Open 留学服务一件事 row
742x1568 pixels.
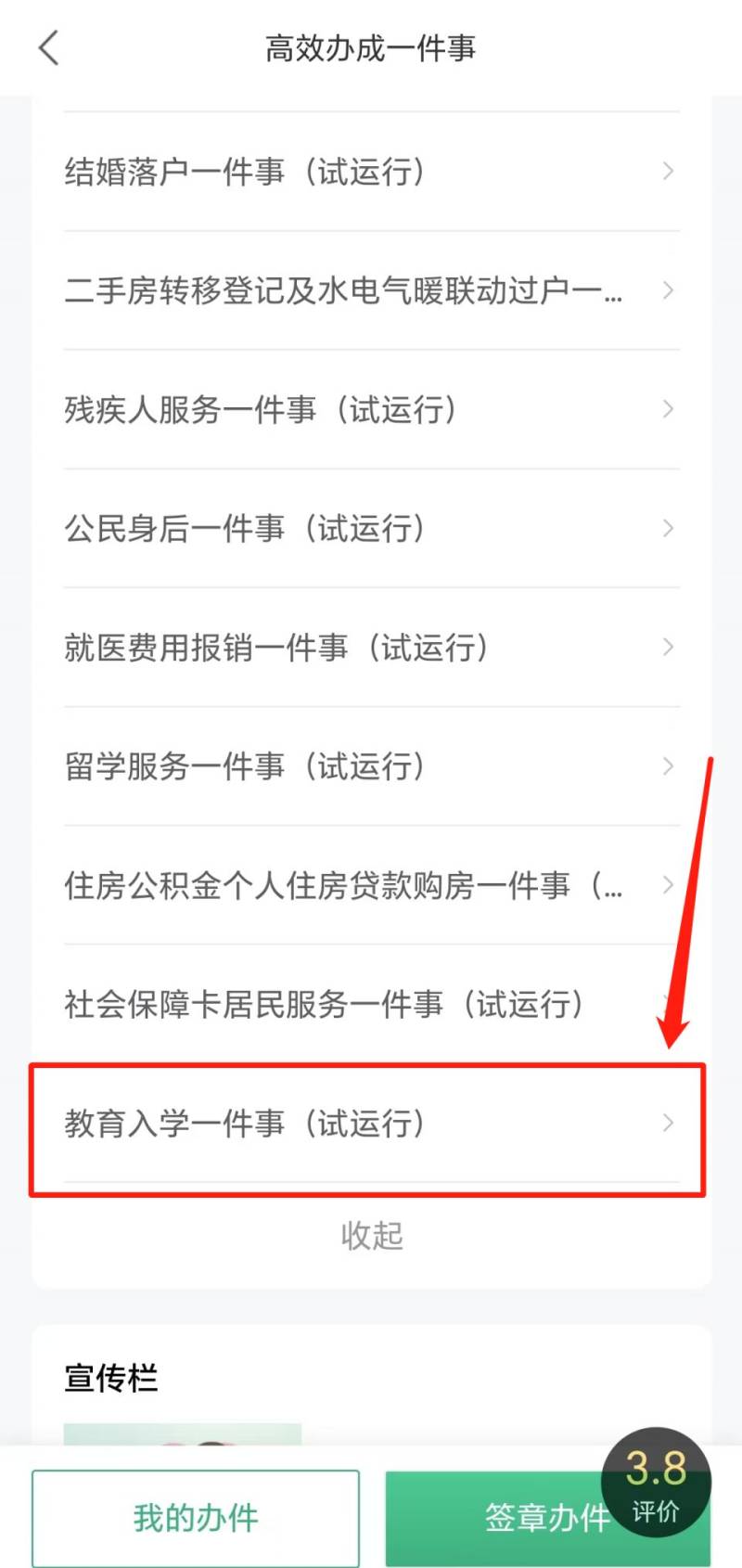371,765
